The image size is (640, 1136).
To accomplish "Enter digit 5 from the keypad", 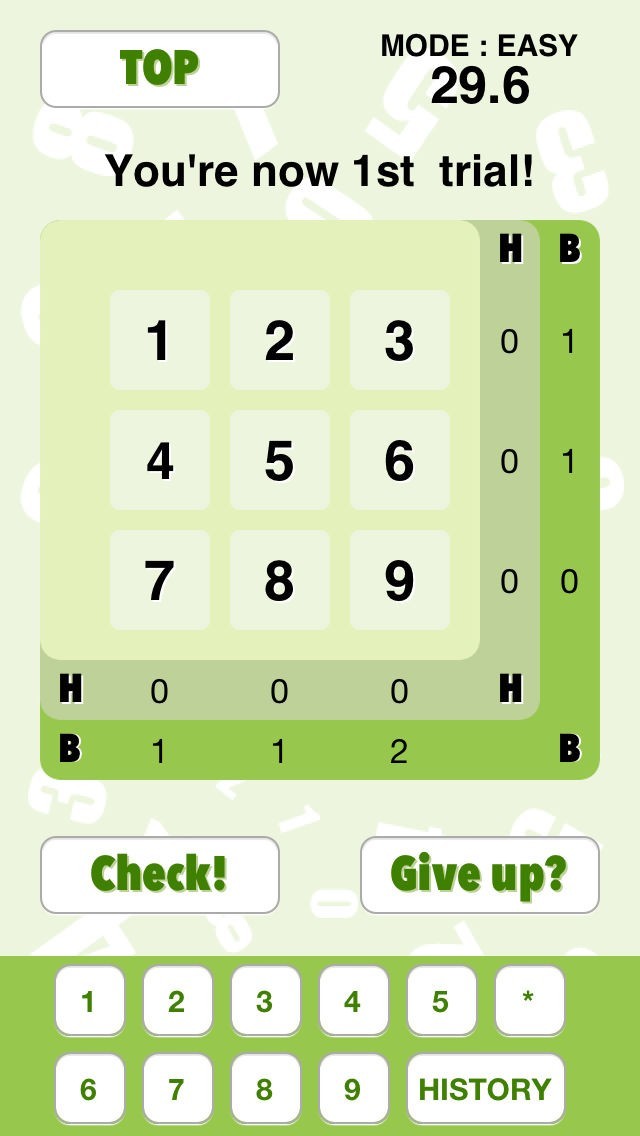I will pyautogui.click(x=441, y=1001).
